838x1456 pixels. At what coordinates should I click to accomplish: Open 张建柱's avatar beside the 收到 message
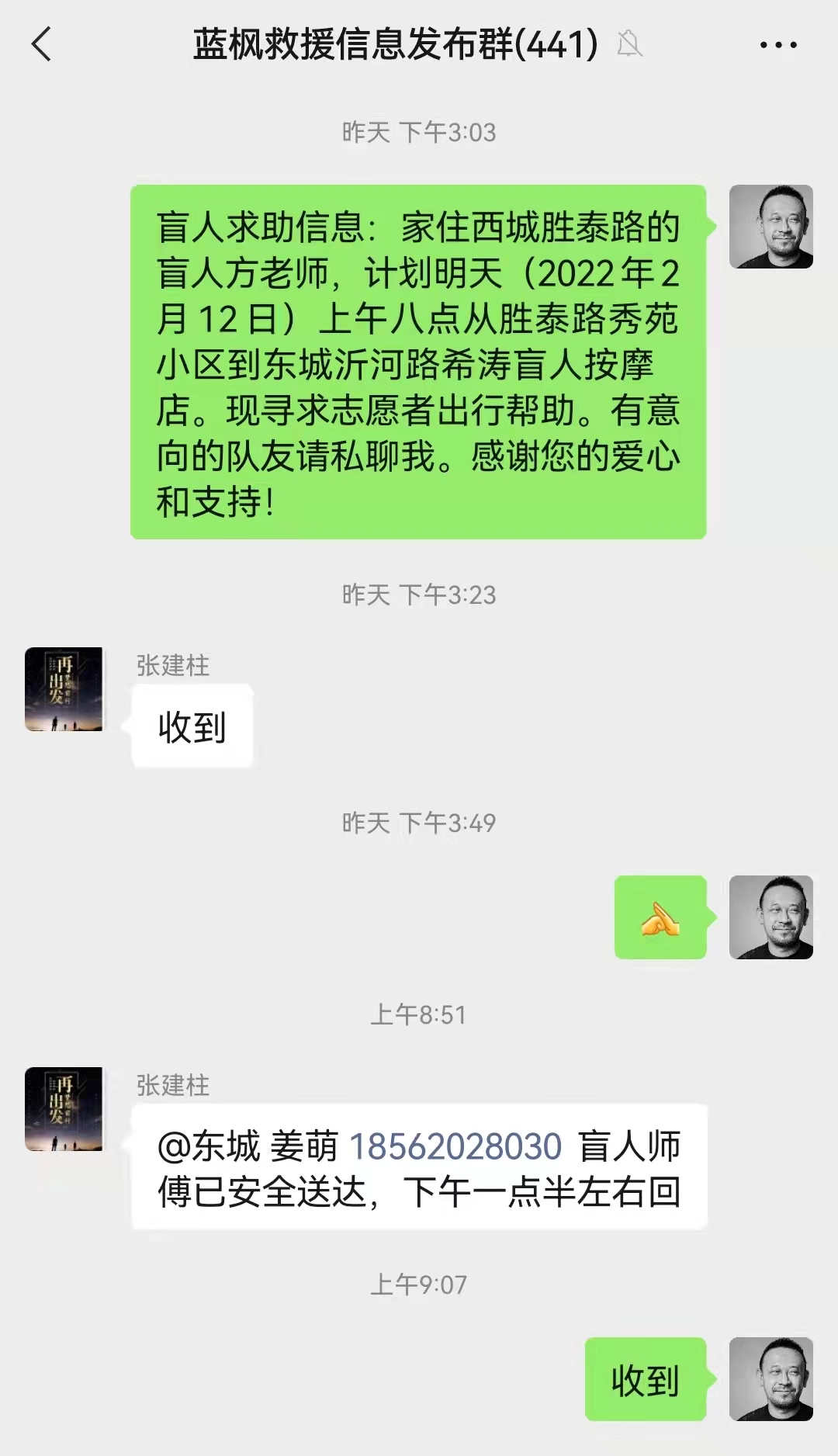(64, 689)
